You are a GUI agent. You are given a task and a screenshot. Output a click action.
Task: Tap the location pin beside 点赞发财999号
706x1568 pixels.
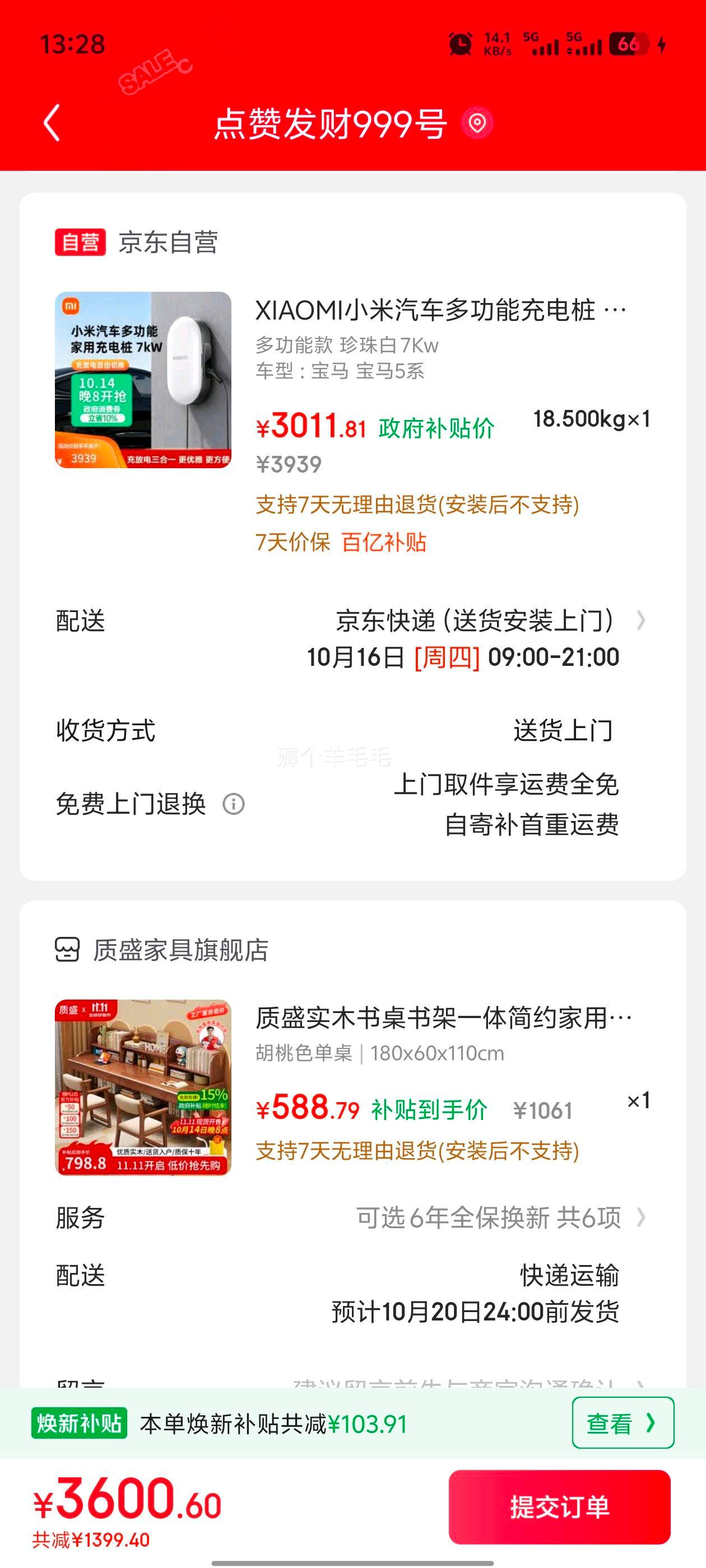(x=477, y=123)
